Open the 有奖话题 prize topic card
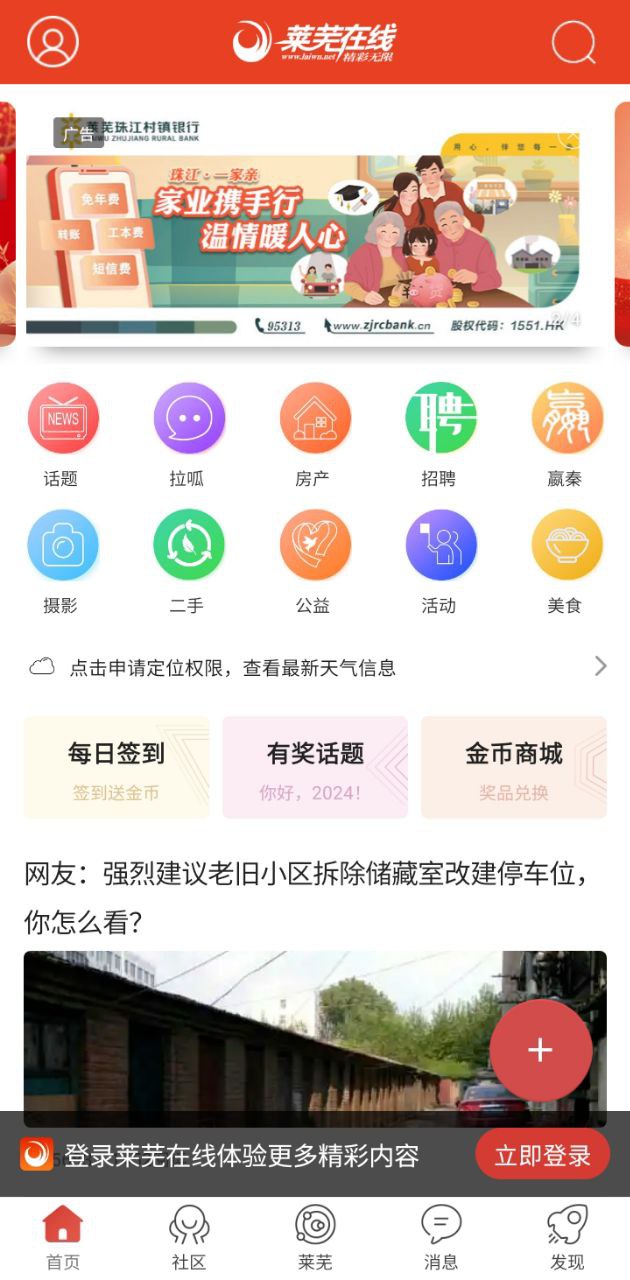 click(x=315, y=768)
